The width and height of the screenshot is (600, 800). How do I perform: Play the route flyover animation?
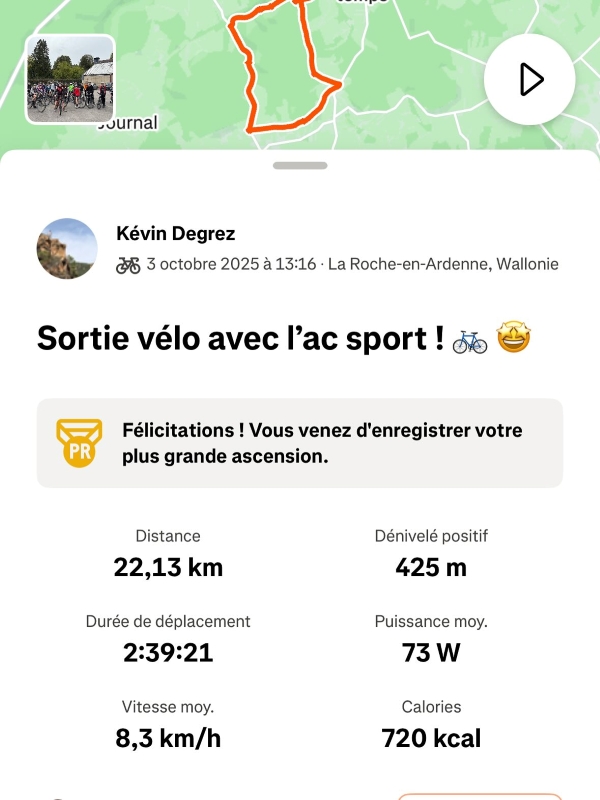click(x=529, y=79)
